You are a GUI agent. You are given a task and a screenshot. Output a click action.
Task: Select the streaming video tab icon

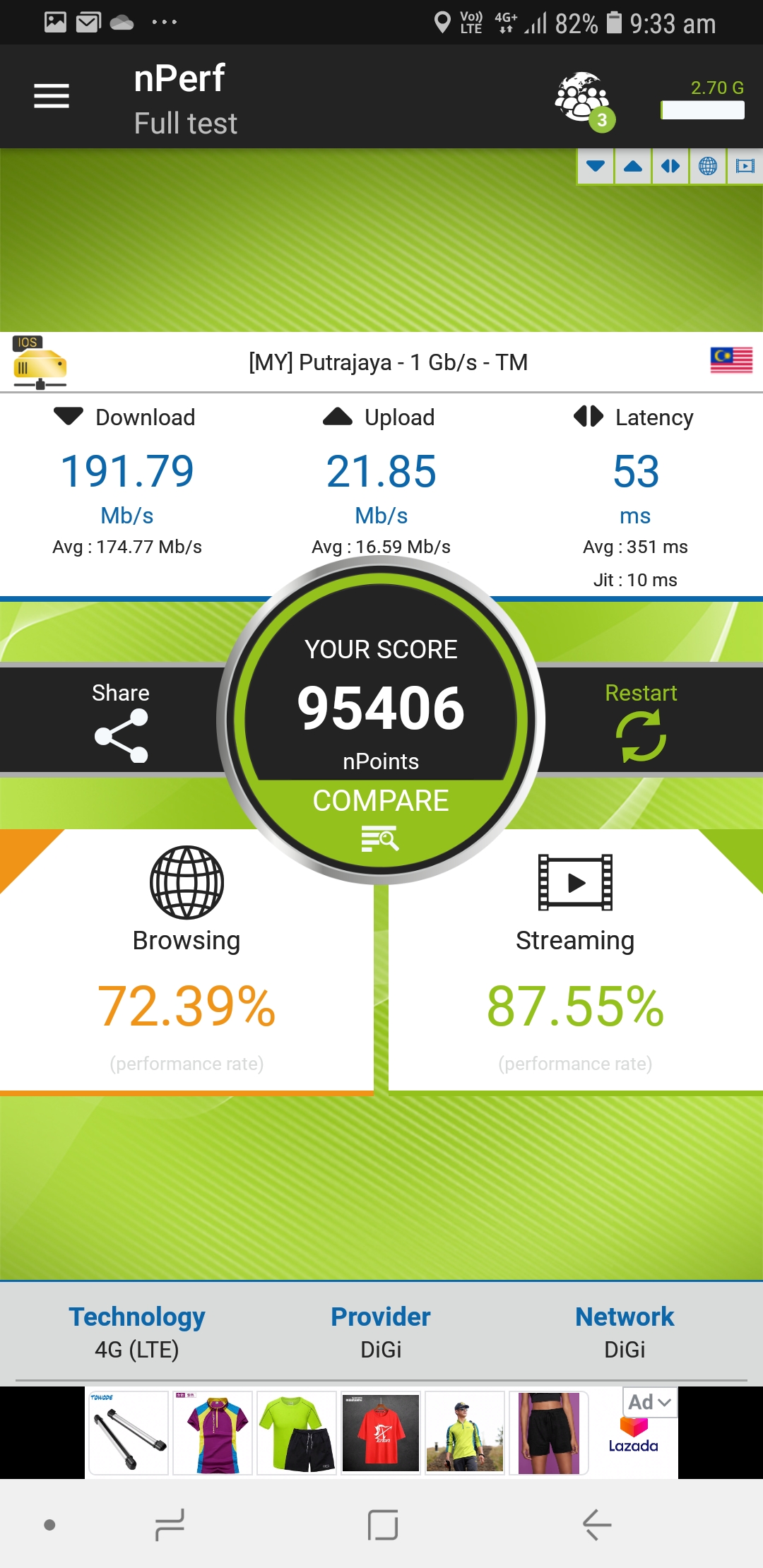(x=745, y=167)
